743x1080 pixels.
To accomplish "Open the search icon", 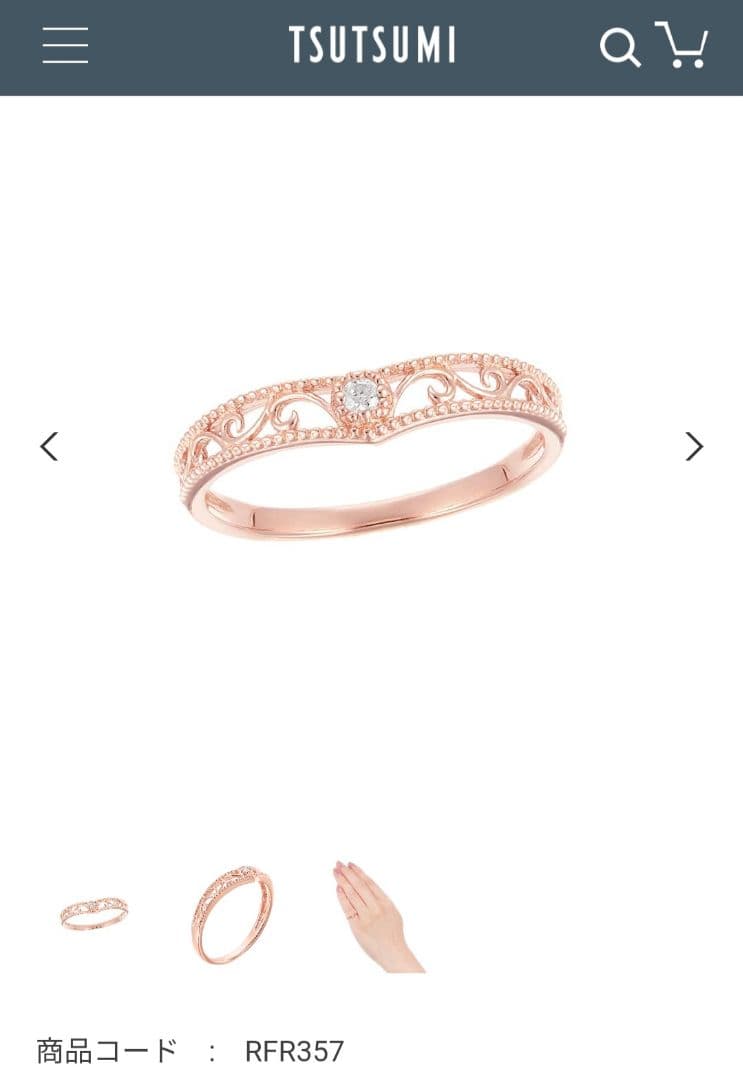I will 619,47.
